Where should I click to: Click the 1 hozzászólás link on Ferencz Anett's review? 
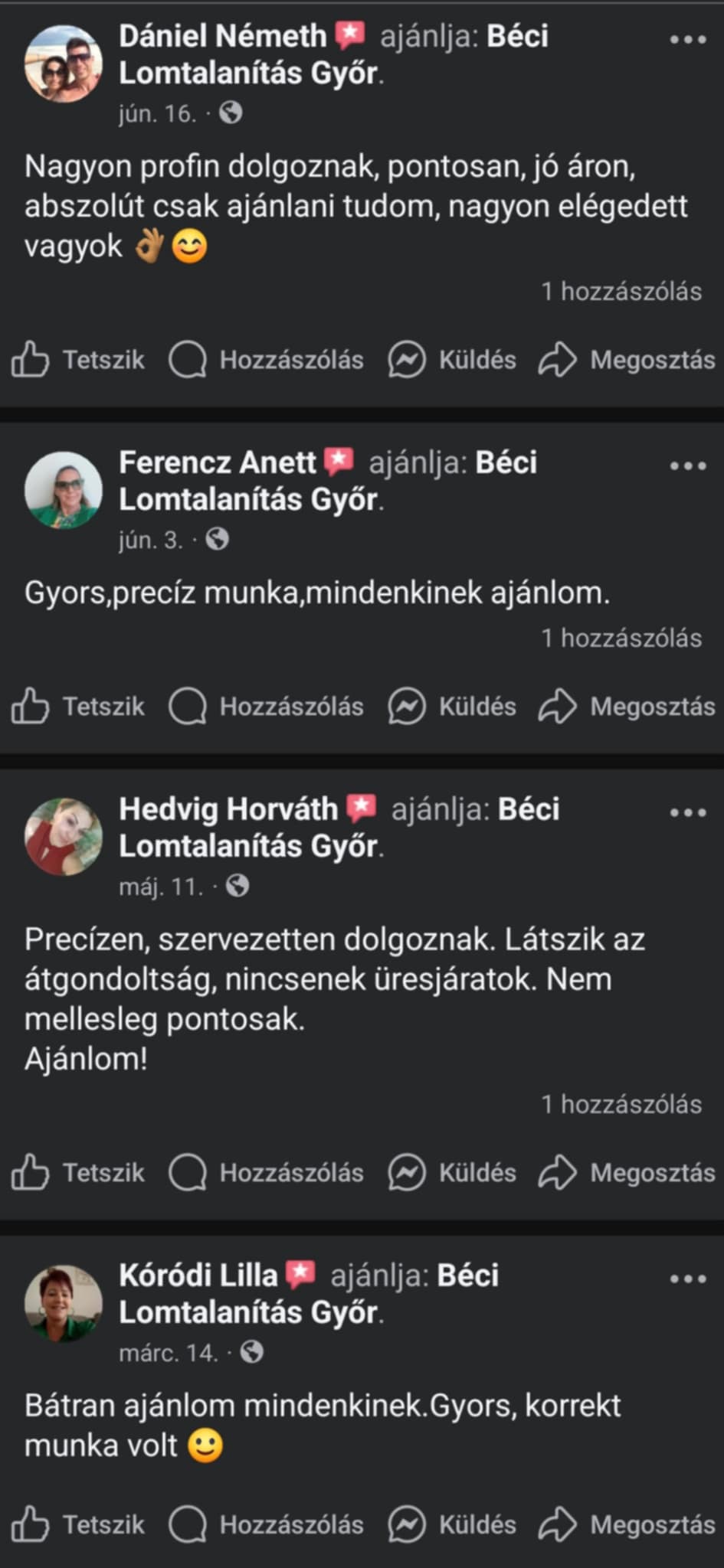tap(621, 639)
